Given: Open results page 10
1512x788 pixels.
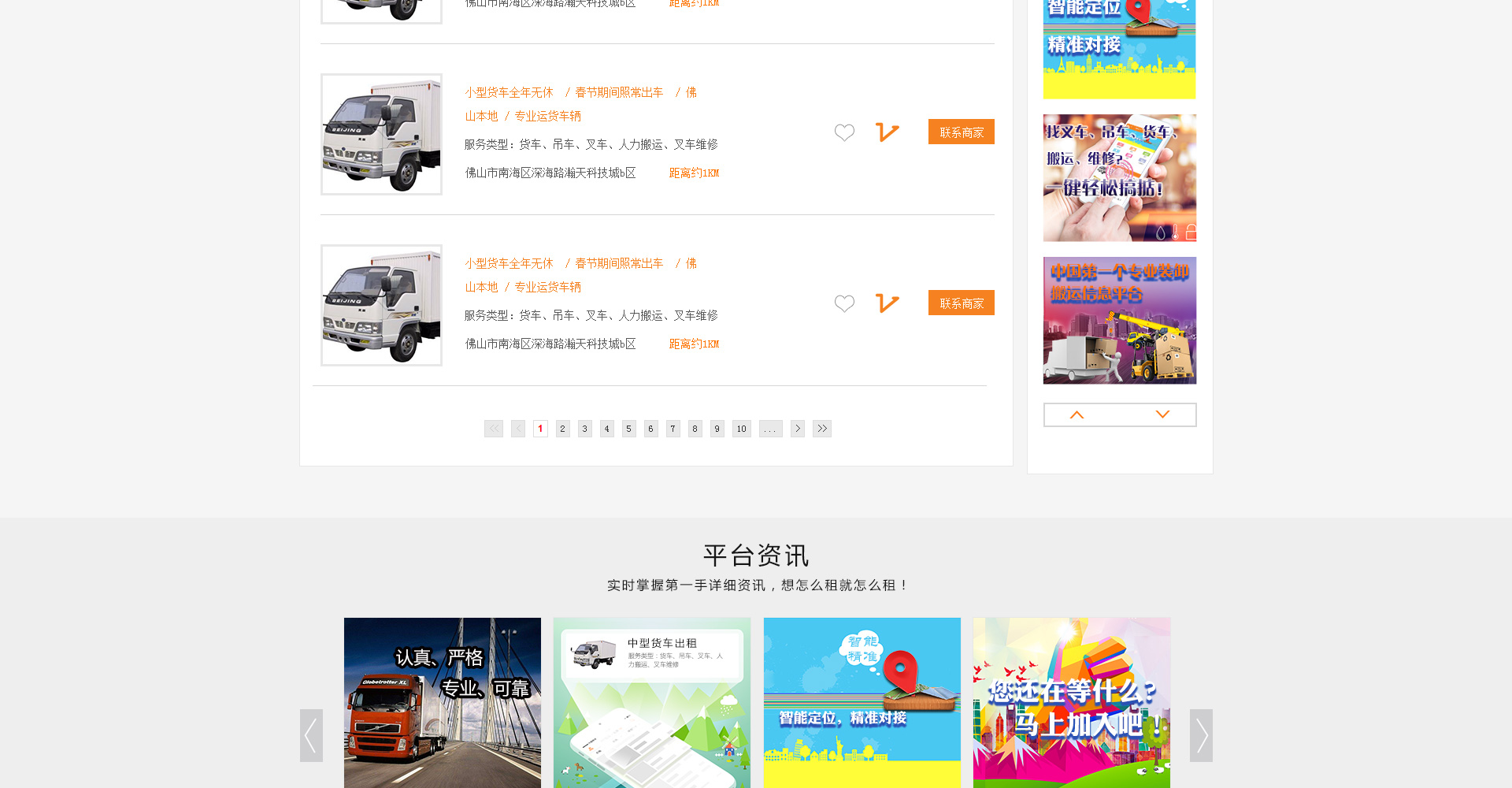Looking at the screenshot, I should click(741, 429).
